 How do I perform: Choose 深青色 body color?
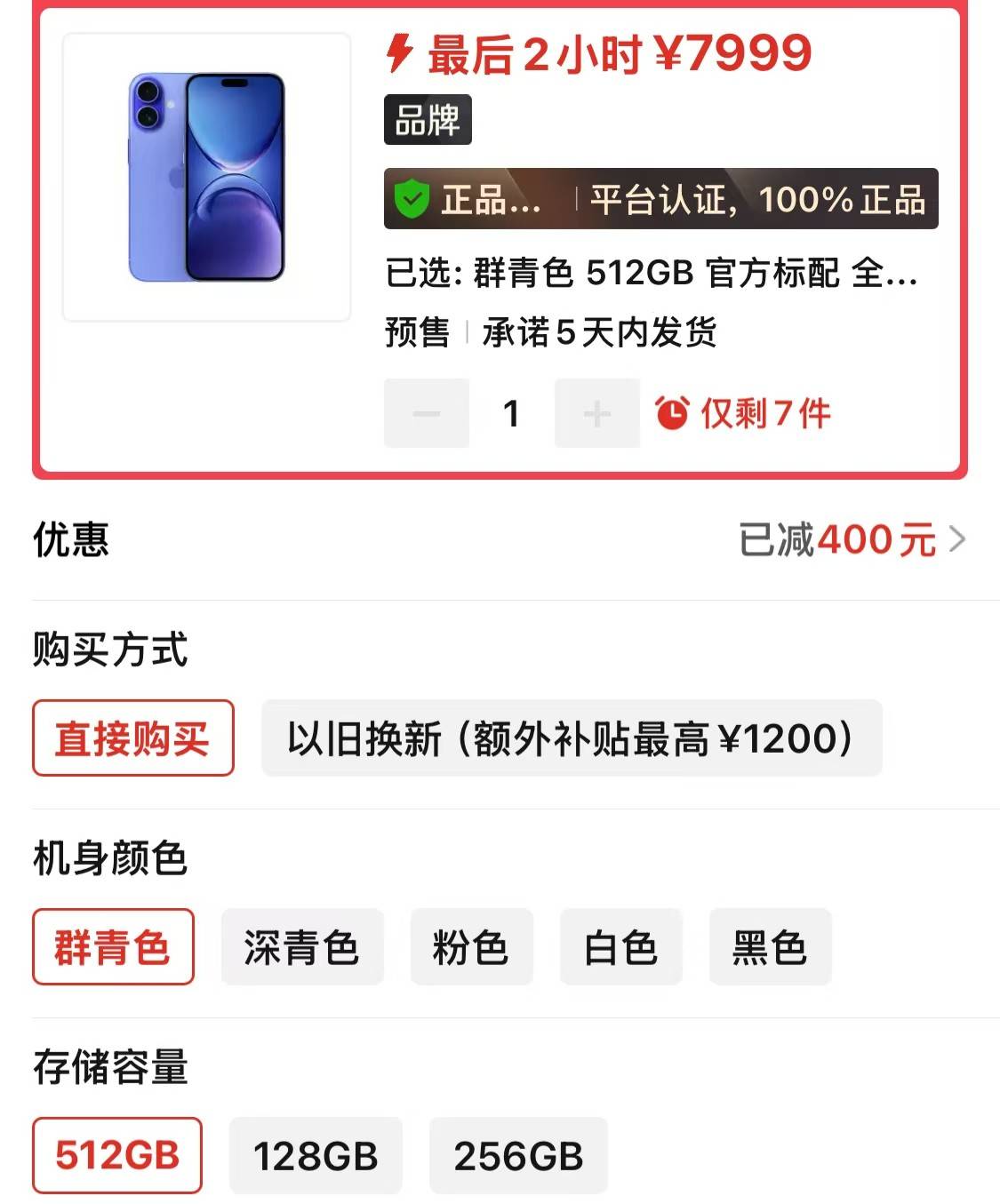[302, 947]
